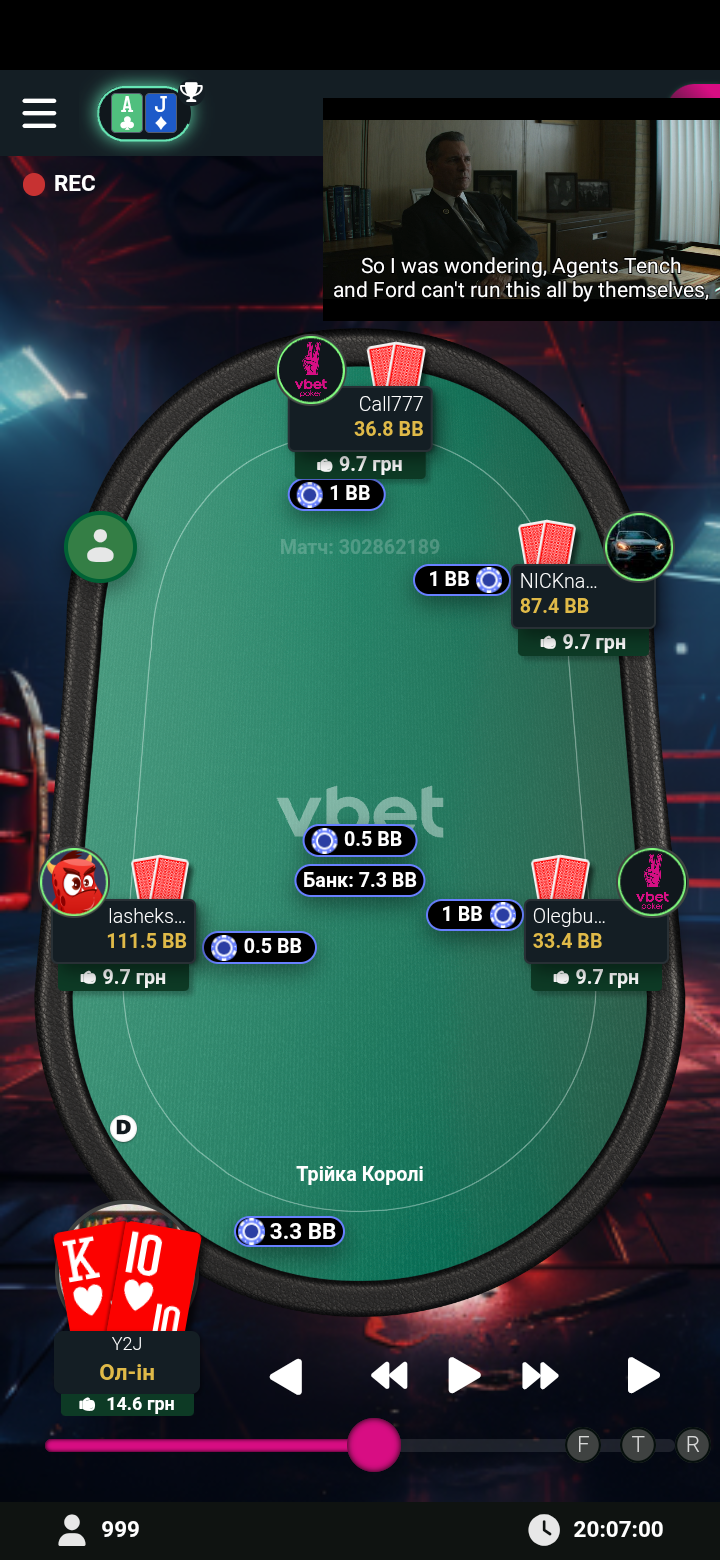Tap the pink replay progress slider
The image size is (720, 1560).
click(374, 1445)
